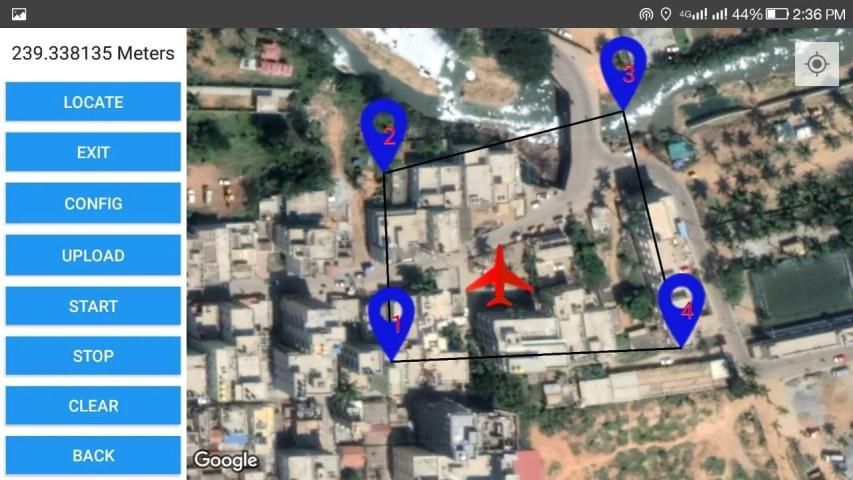Select waypoint marker 3
The width and height of the screenshot is (853, 480).
pyautogui.click(x=623, y=66)
